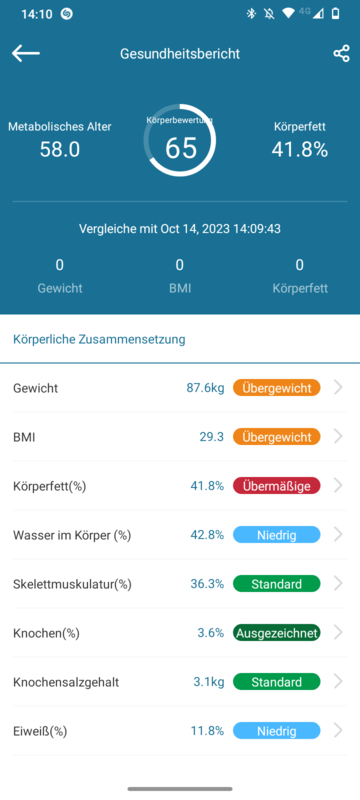Open the Eiweiß(%) row

point(180,731)
